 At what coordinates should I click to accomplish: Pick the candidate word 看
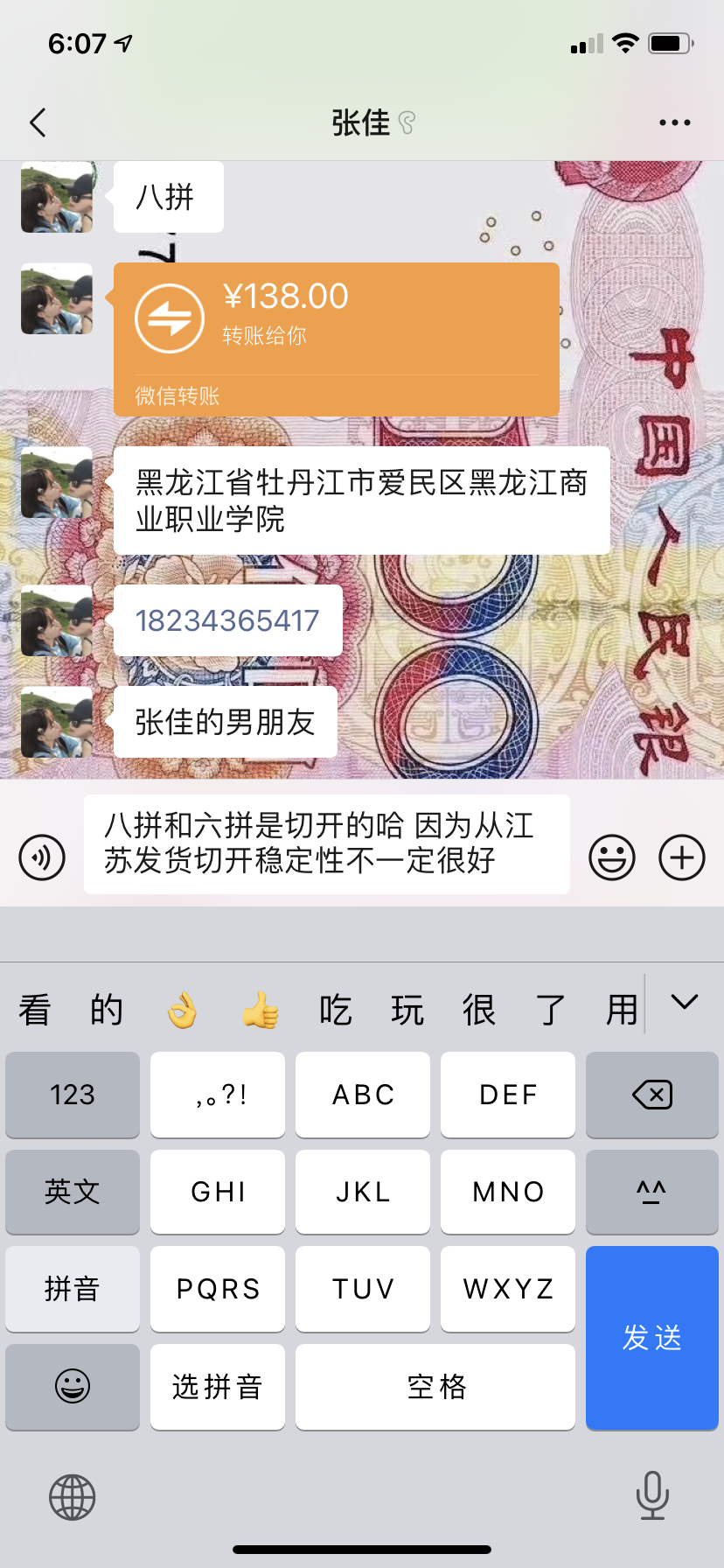(35, 1010)
